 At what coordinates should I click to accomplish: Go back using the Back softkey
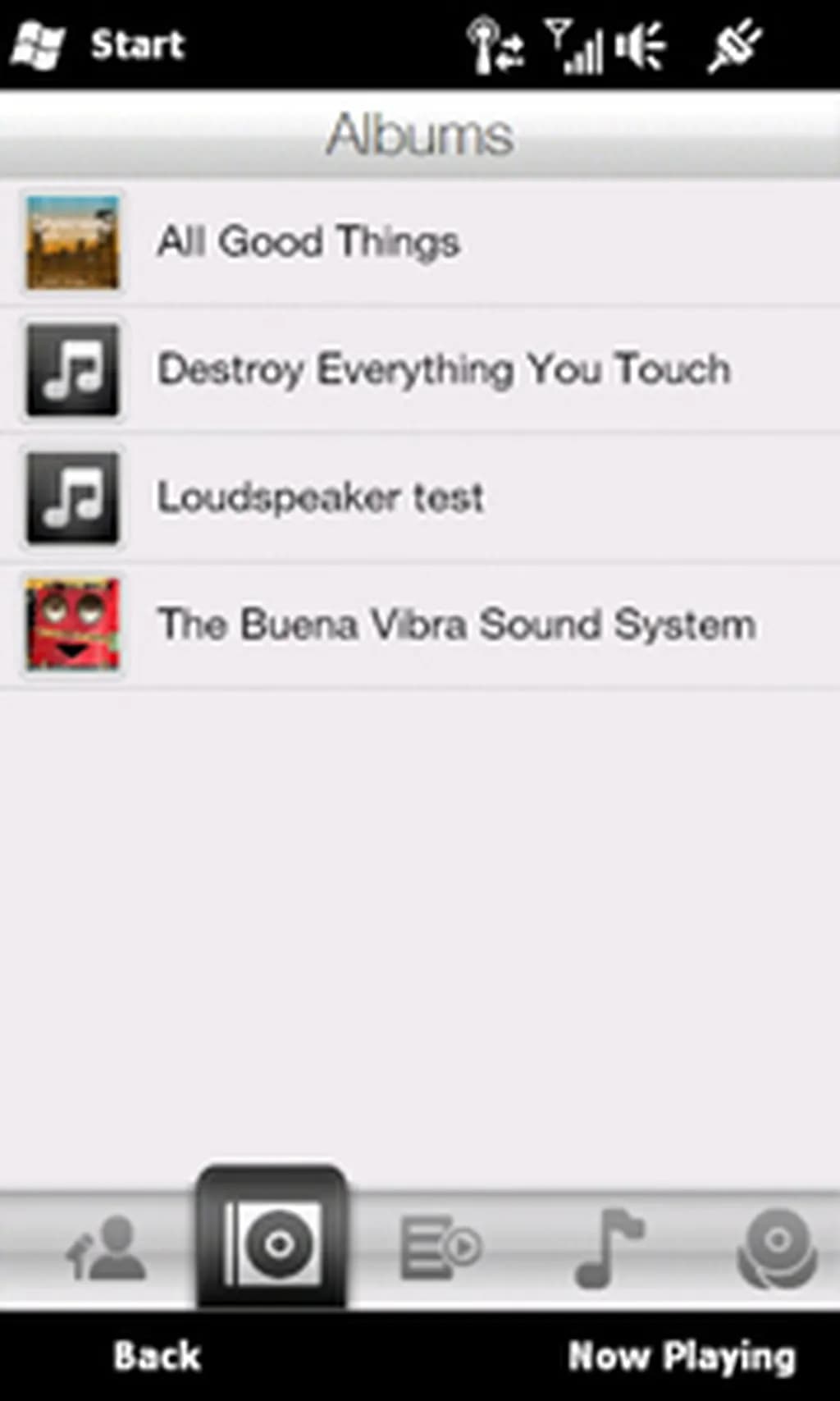(x=157, y=1356)
